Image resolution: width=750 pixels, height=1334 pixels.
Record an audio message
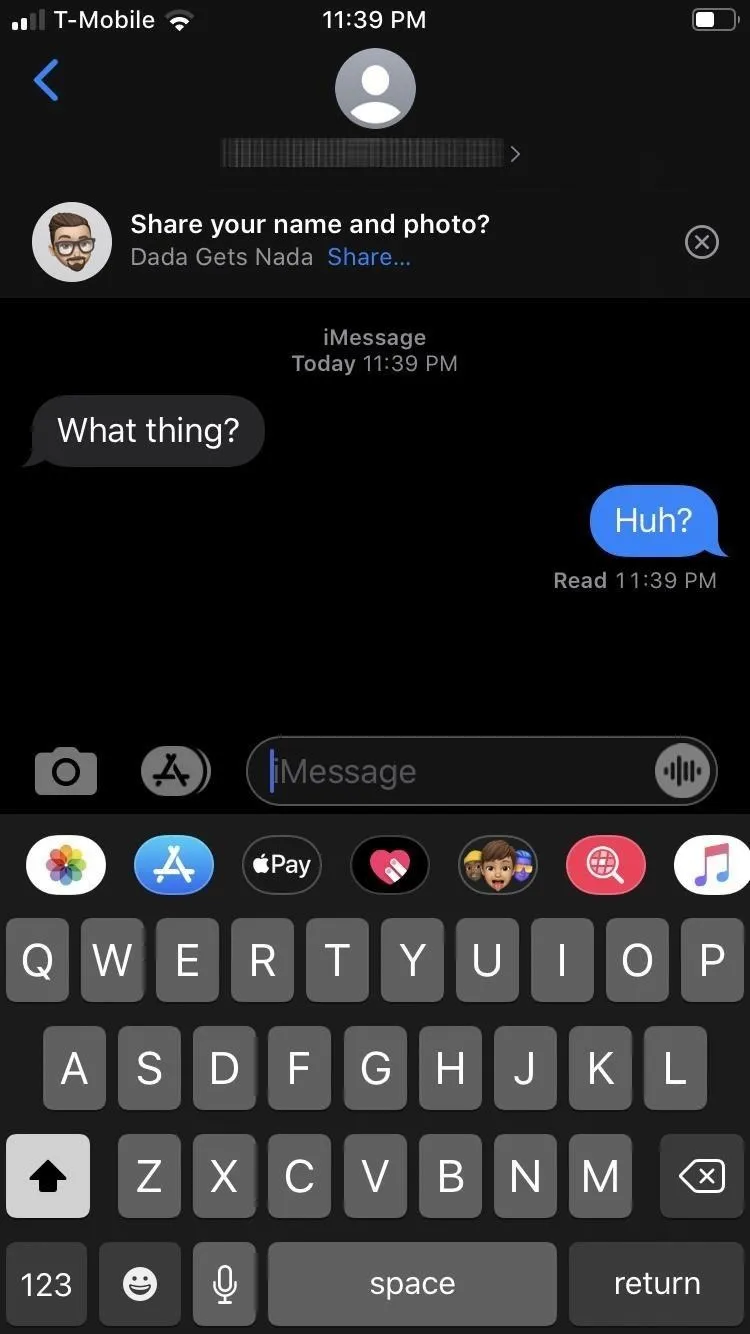pyautogui.click(x=683, y=771)
